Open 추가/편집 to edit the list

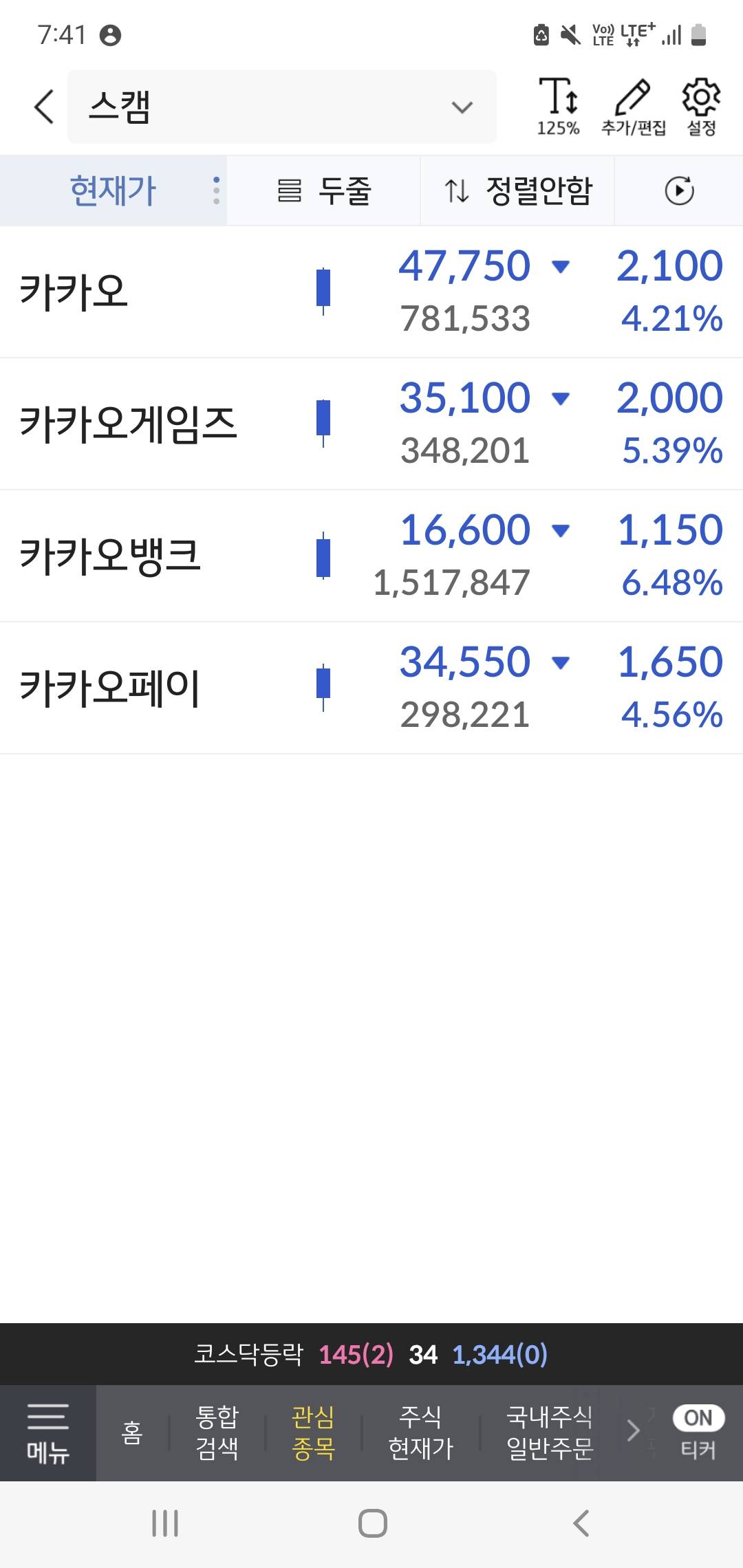(x=633, y=107)
